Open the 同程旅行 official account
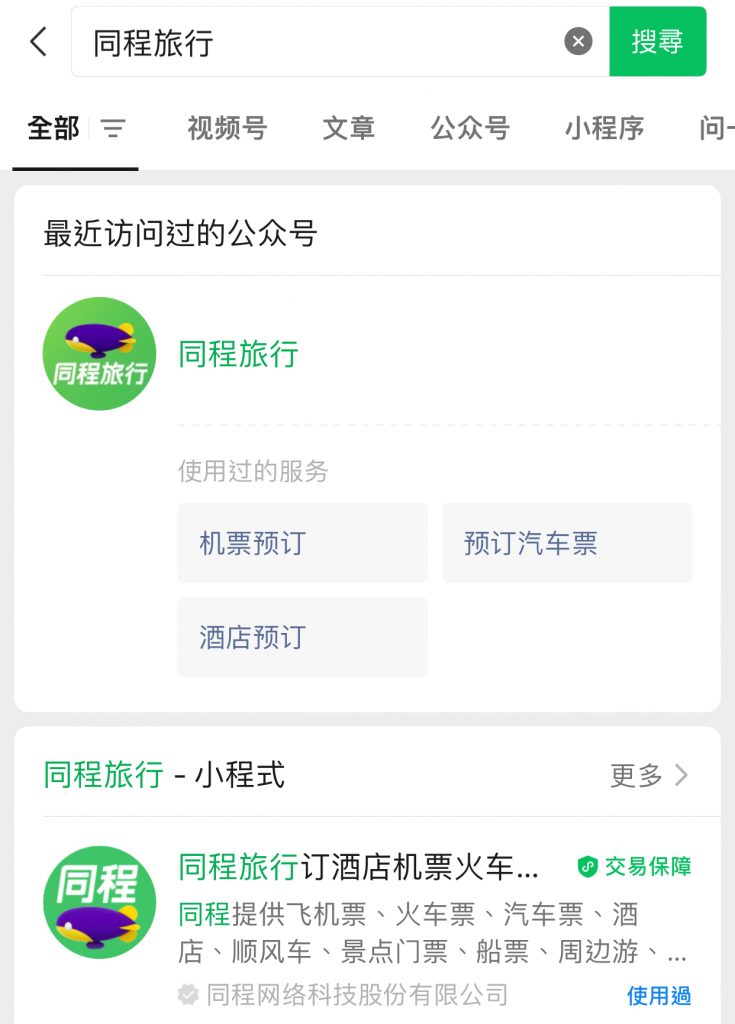 coord(238,354)
